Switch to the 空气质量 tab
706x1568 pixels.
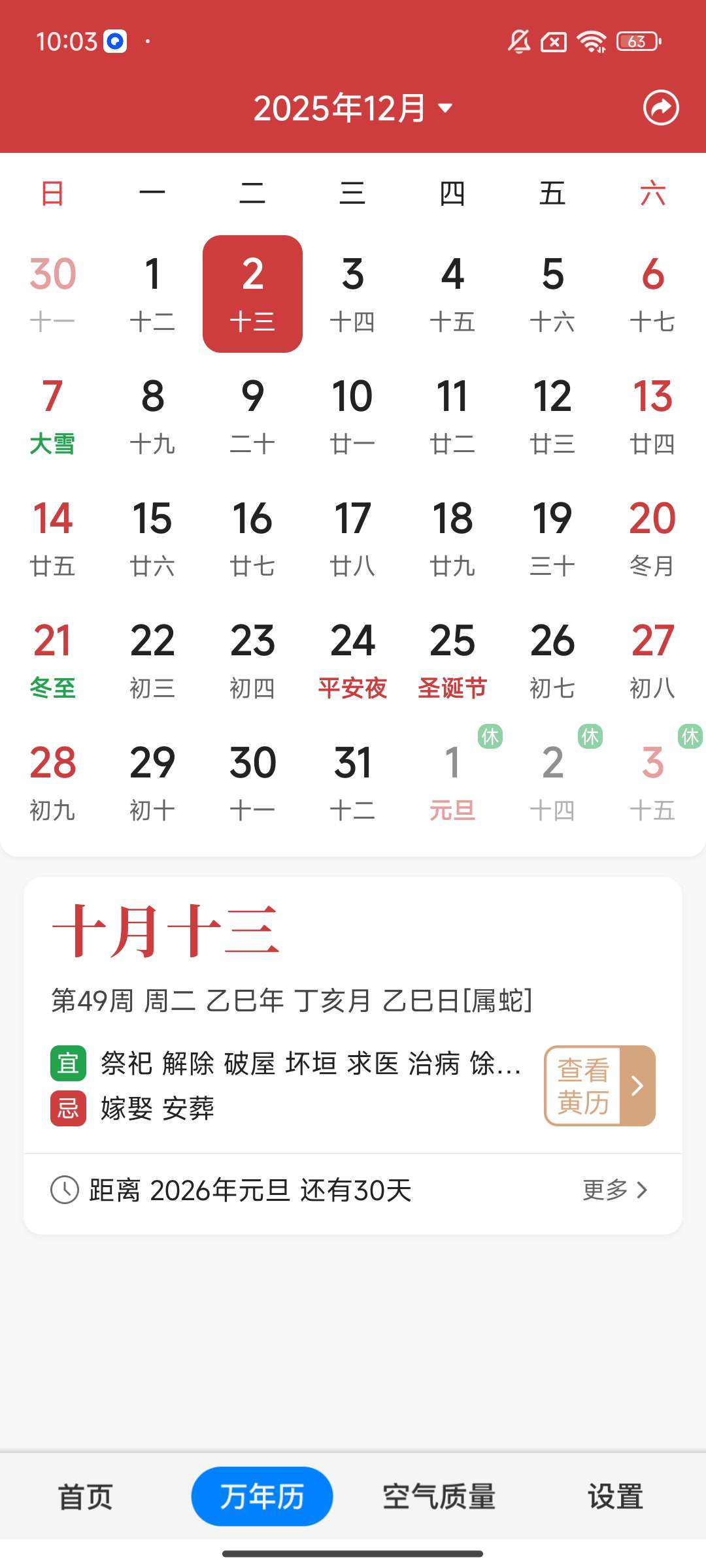[x=439, y=1496]
